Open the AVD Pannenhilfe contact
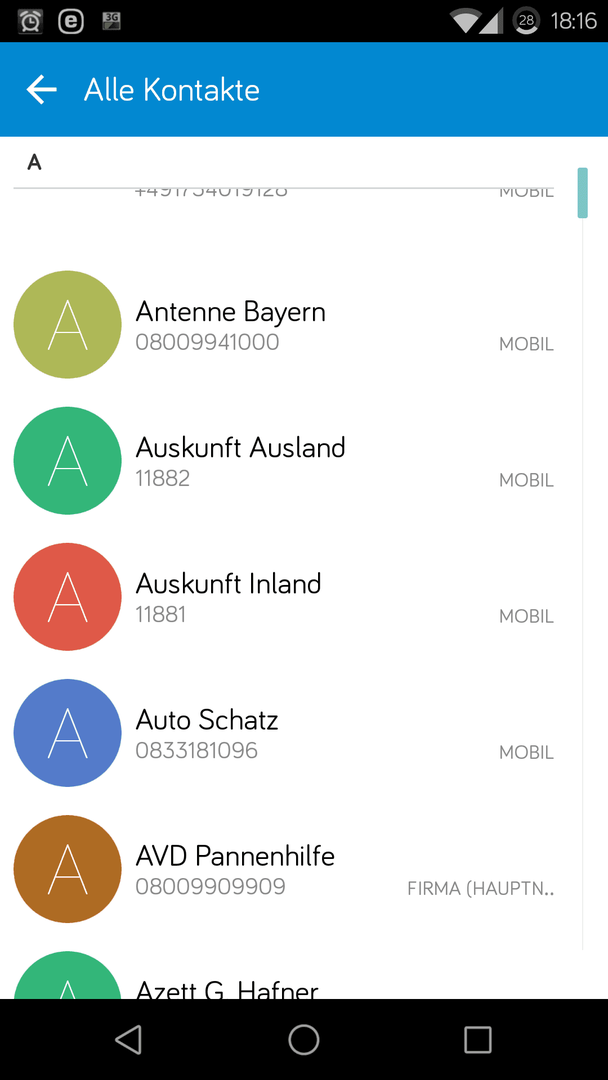The width and height of the screenshot is (608, 1080). (289, 869)
